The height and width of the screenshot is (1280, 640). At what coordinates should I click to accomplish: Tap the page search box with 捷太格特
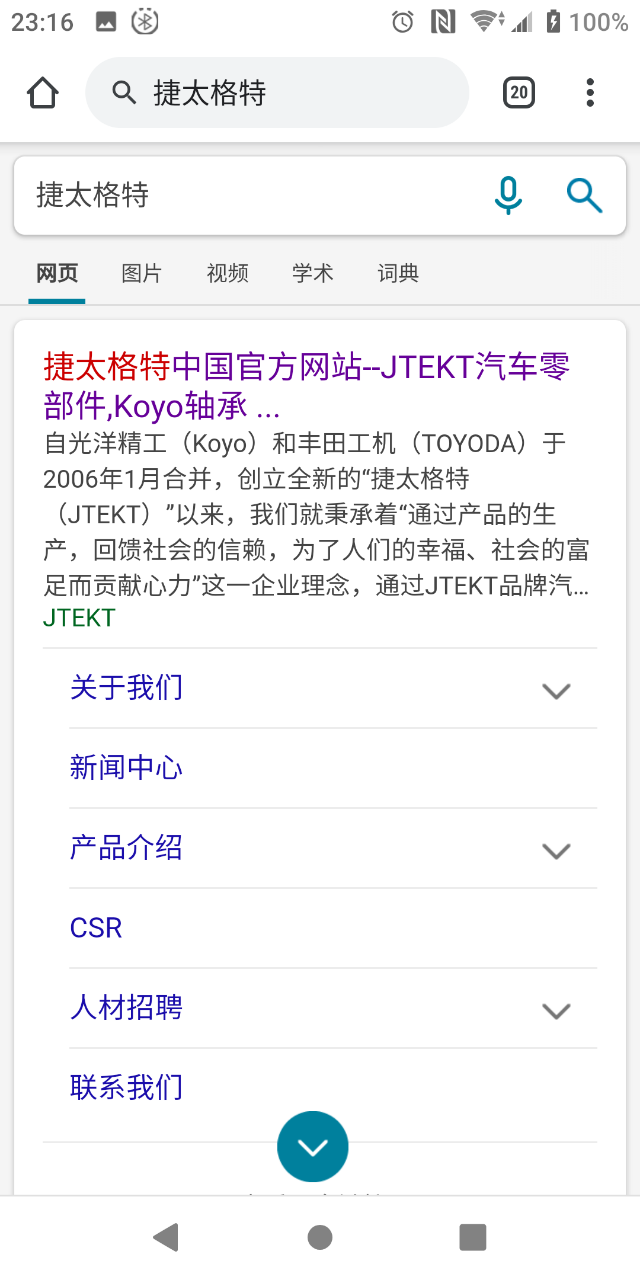pos(250,195)
